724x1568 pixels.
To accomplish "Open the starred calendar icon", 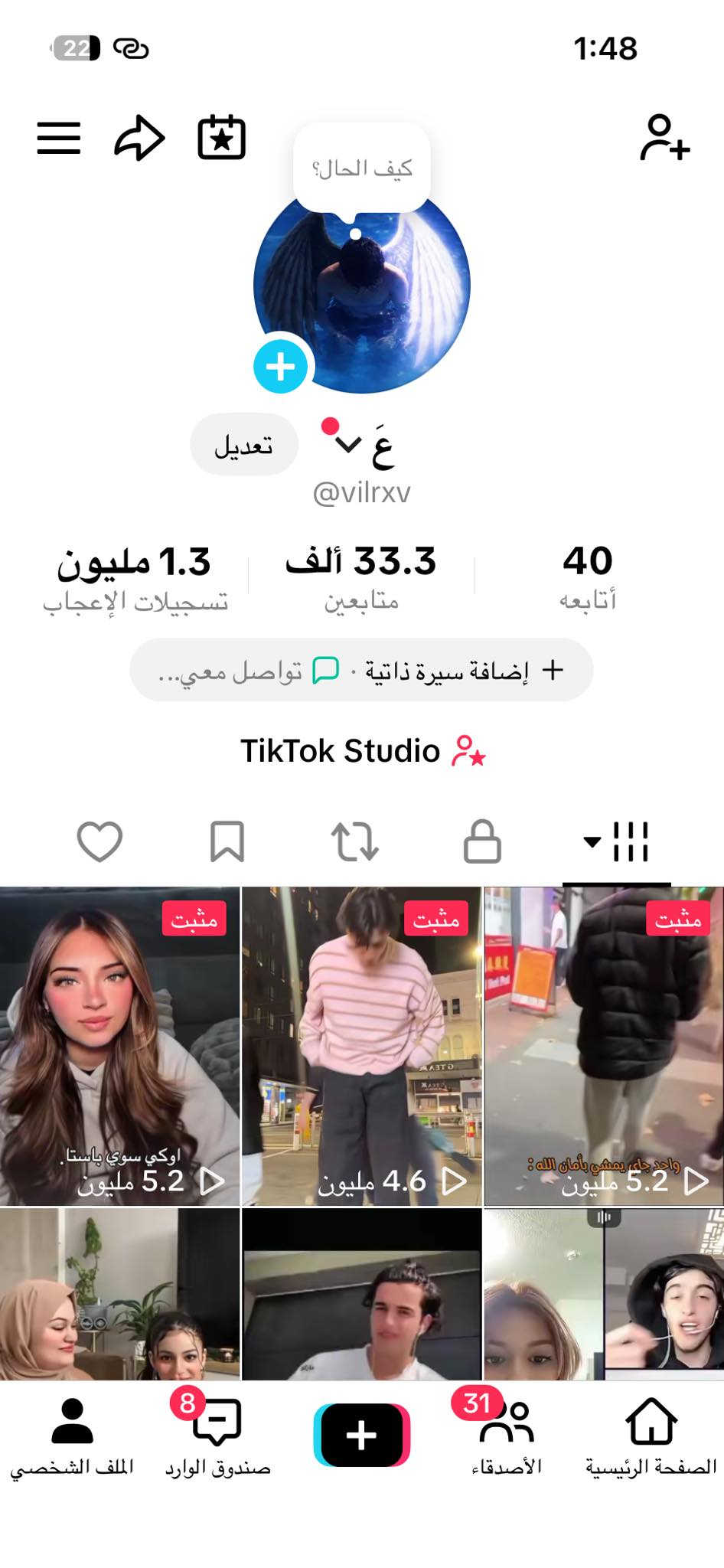I will tap(221, 138).
